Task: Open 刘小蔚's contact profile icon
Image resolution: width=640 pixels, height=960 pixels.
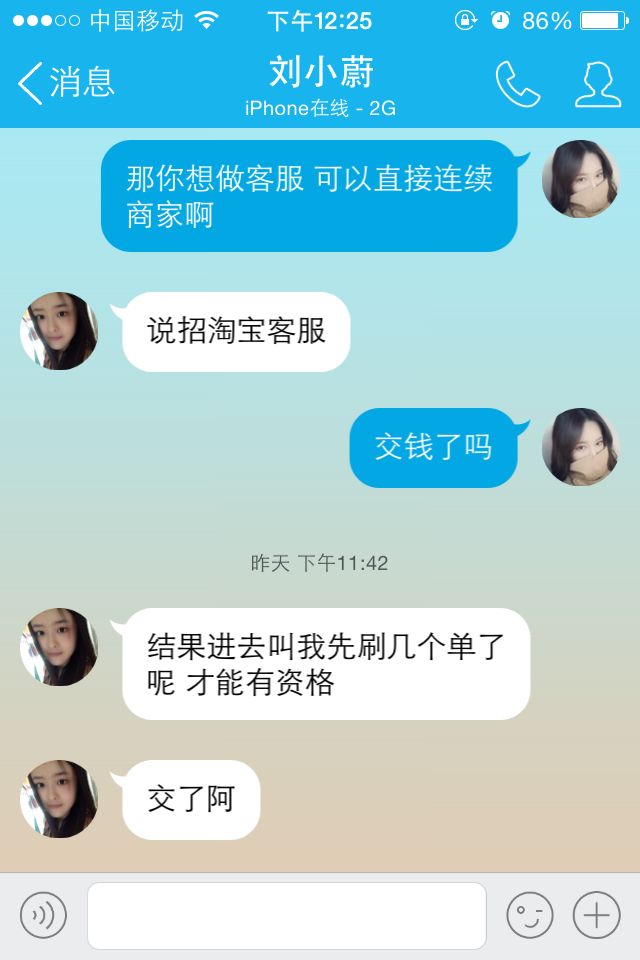Action: [597, 85]
